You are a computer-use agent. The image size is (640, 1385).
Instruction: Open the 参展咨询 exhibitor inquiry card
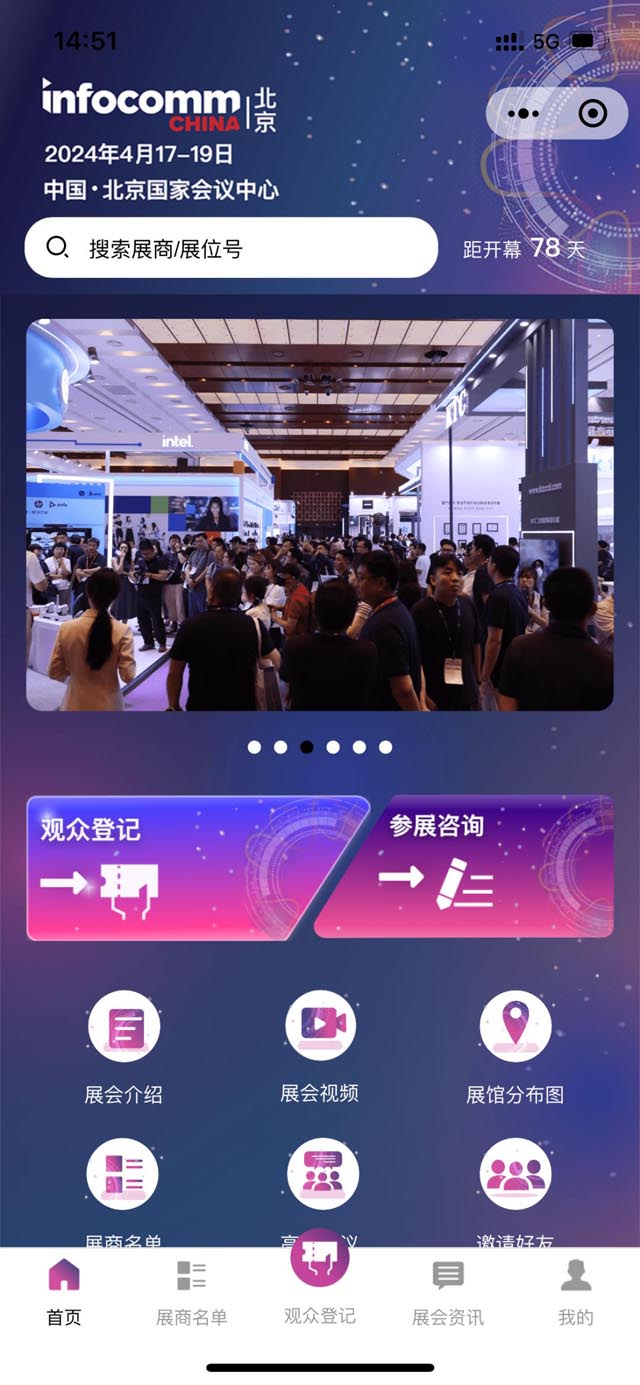[x=470, y=868]
